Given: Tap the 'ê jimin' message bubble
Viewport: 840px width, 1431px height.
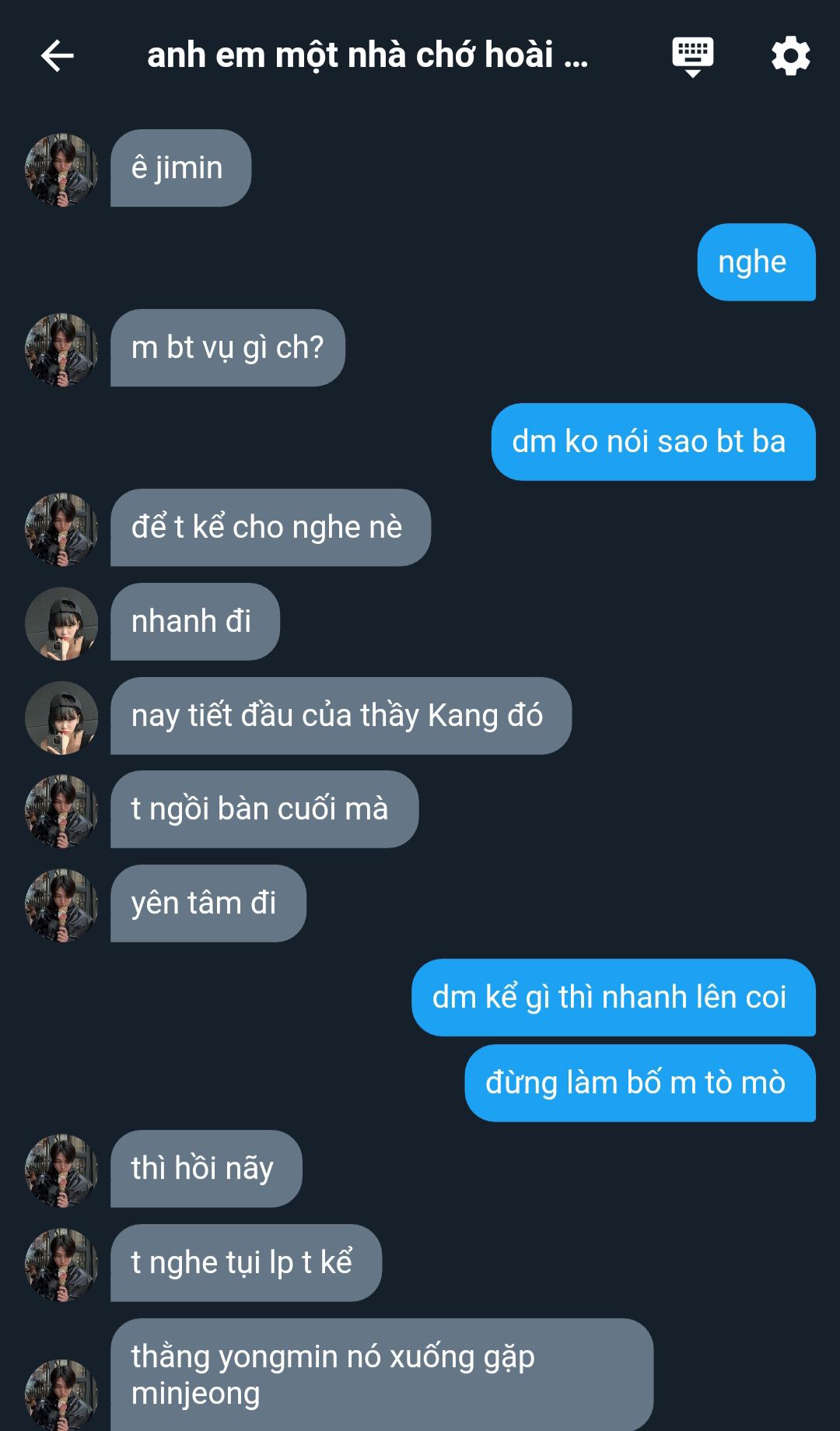Looking at the screenshot, I should pyautogui.click(x=180, y=168).
